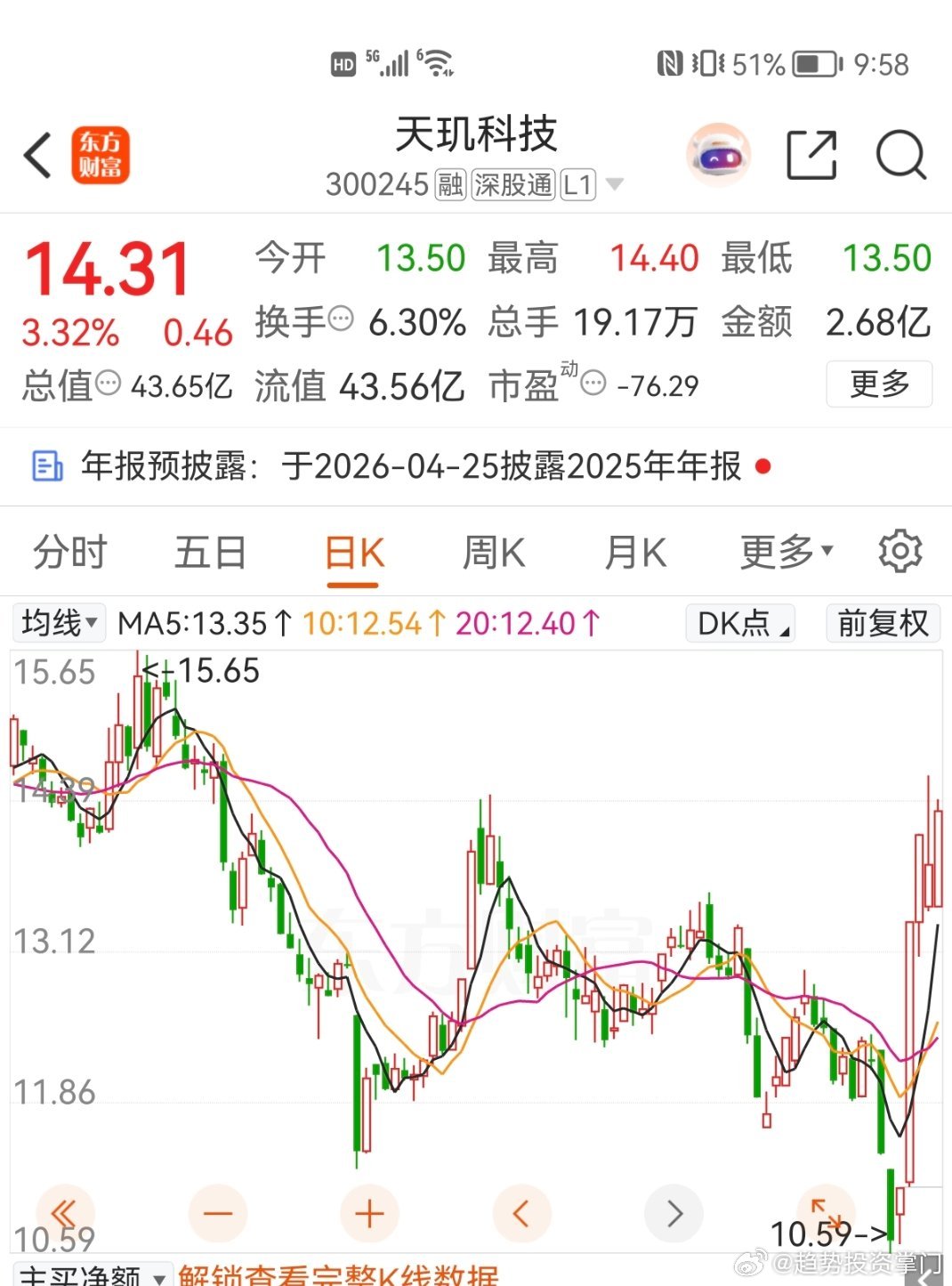
Task: Open the 均线 moving average dropdown
Action: [57, 624]
